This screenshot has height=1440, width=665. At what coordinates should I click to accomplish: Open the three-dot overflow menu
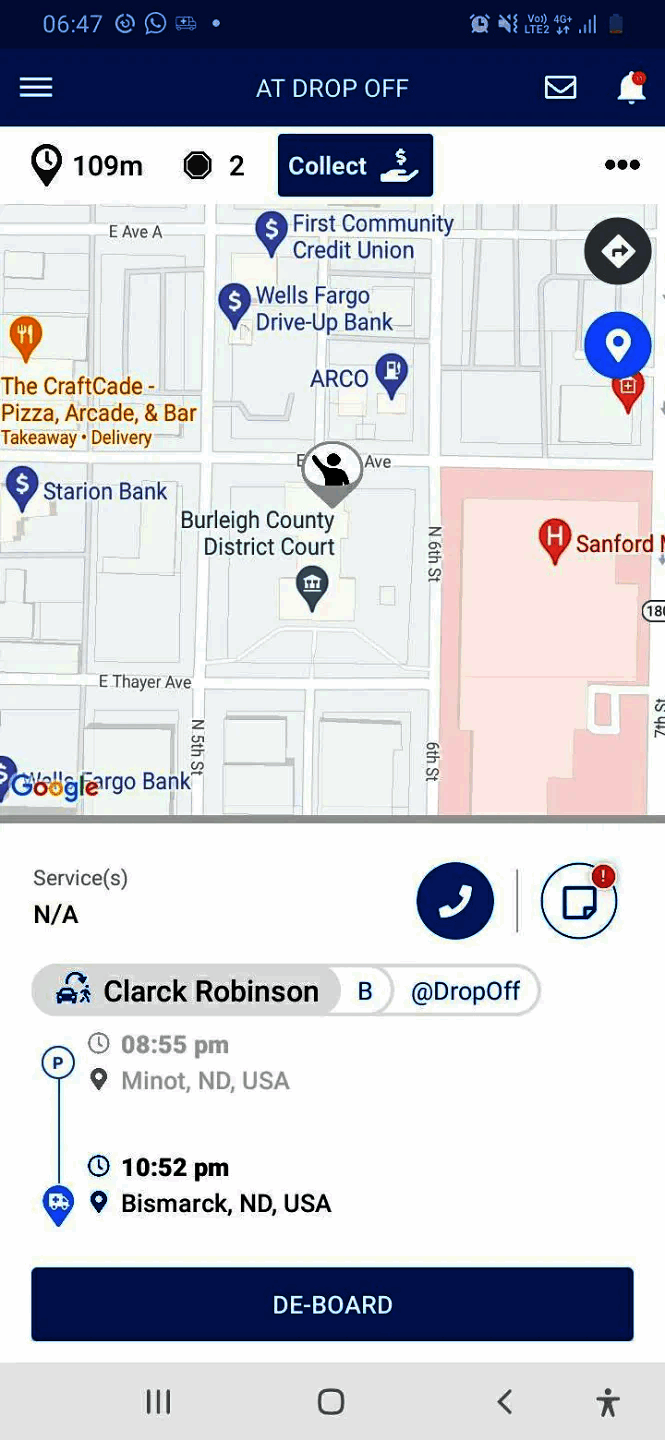coord(622,165)
